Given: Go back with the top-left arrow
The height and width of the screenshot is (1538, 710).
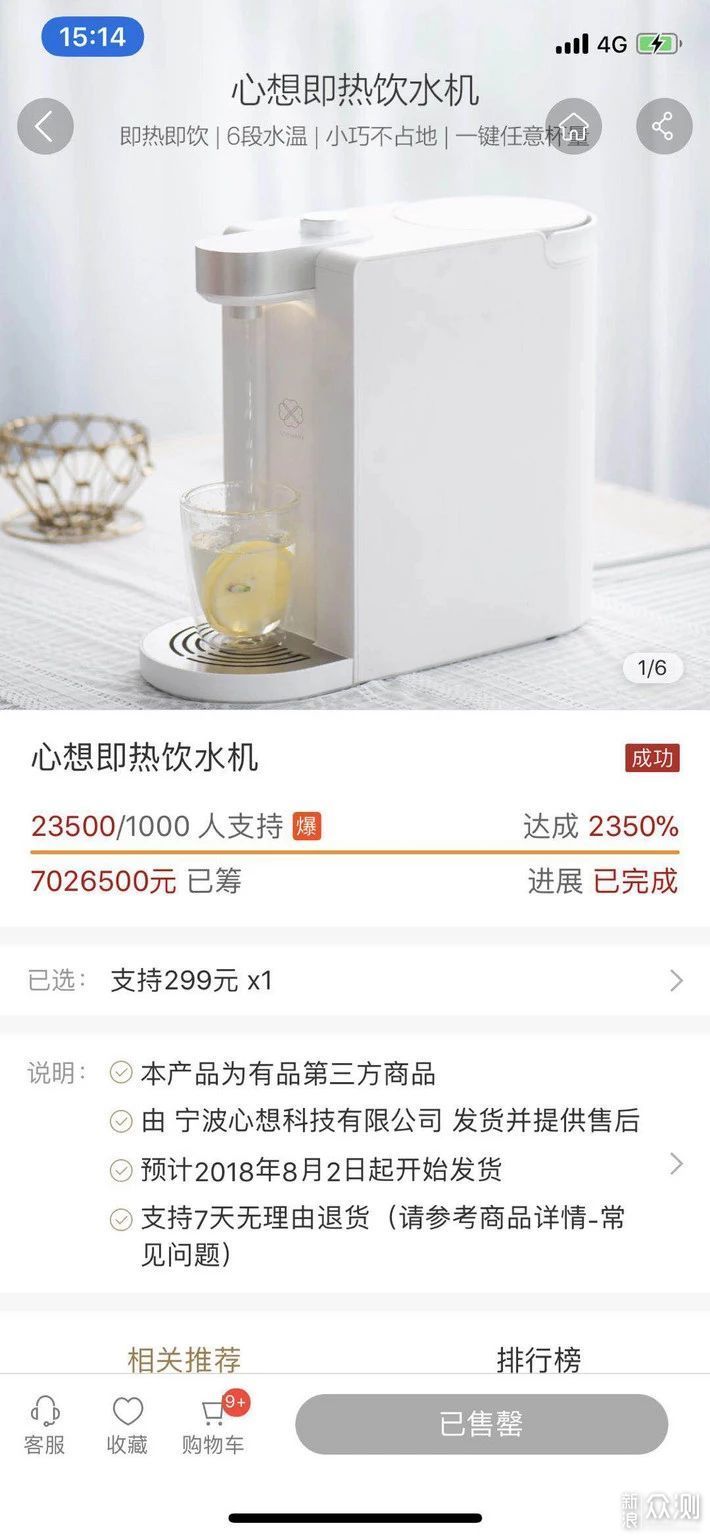Looking at the screenshot, I should point(45,127).
